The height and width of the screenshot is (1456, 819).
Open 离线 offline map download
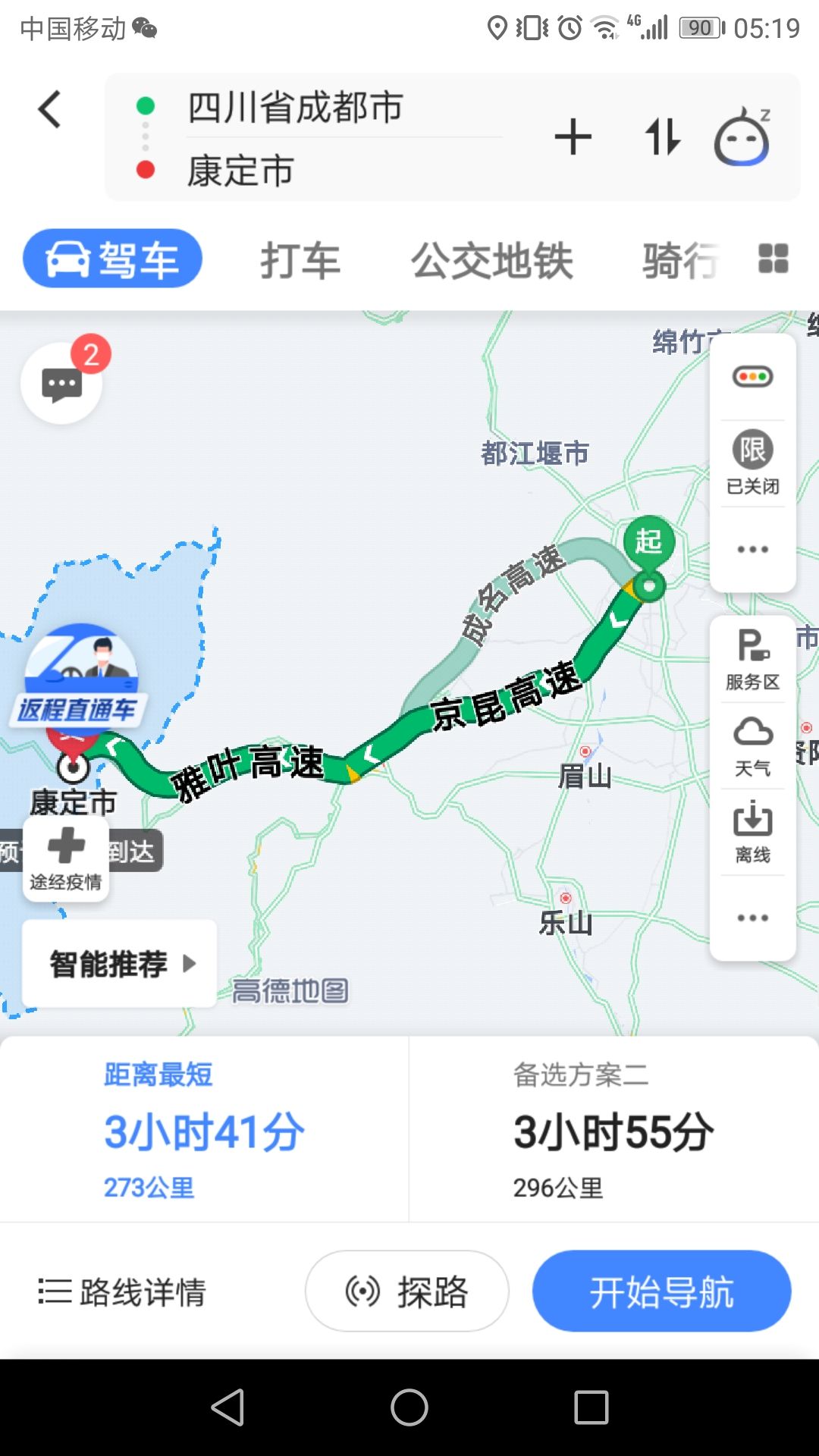pyautogui.click(x=752, y=833)
